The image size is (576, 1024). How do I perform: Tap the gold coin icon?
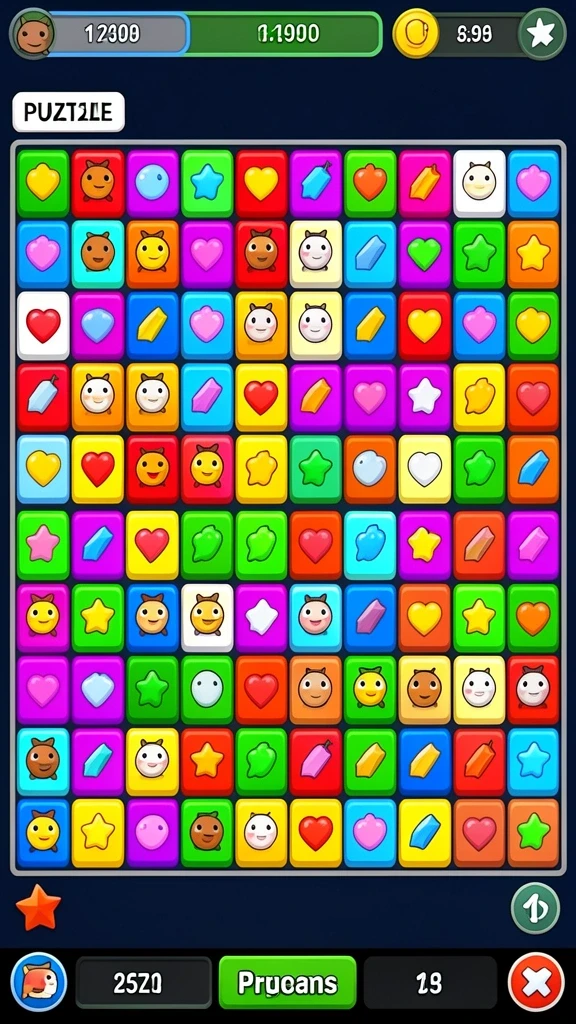(415, 33)
